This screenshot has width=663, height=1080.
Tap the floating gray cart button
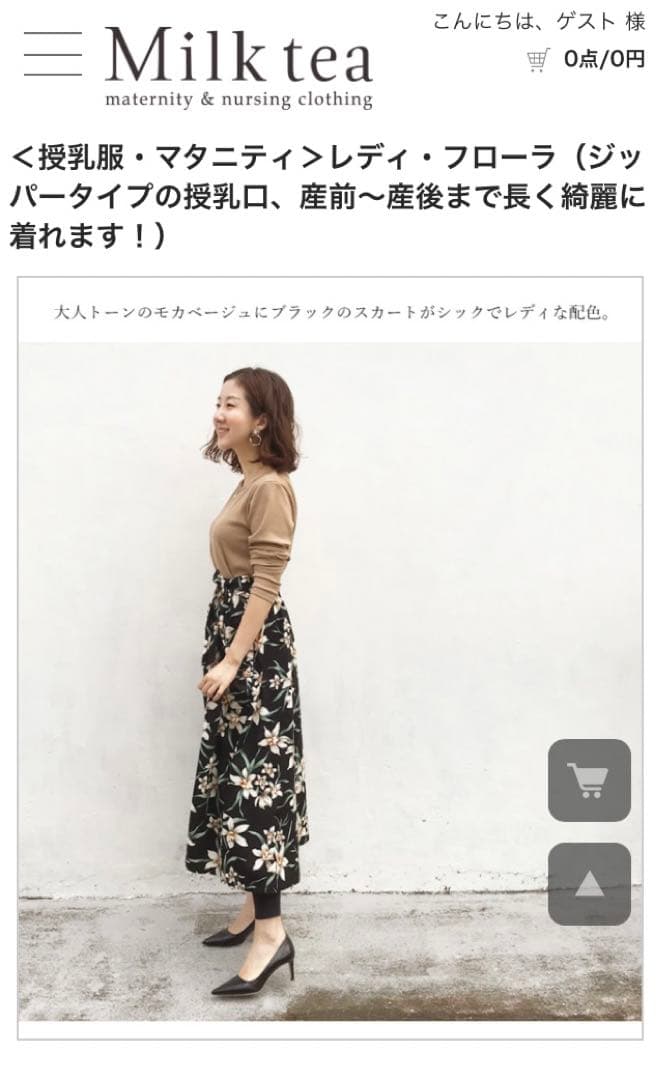(589, 780)
